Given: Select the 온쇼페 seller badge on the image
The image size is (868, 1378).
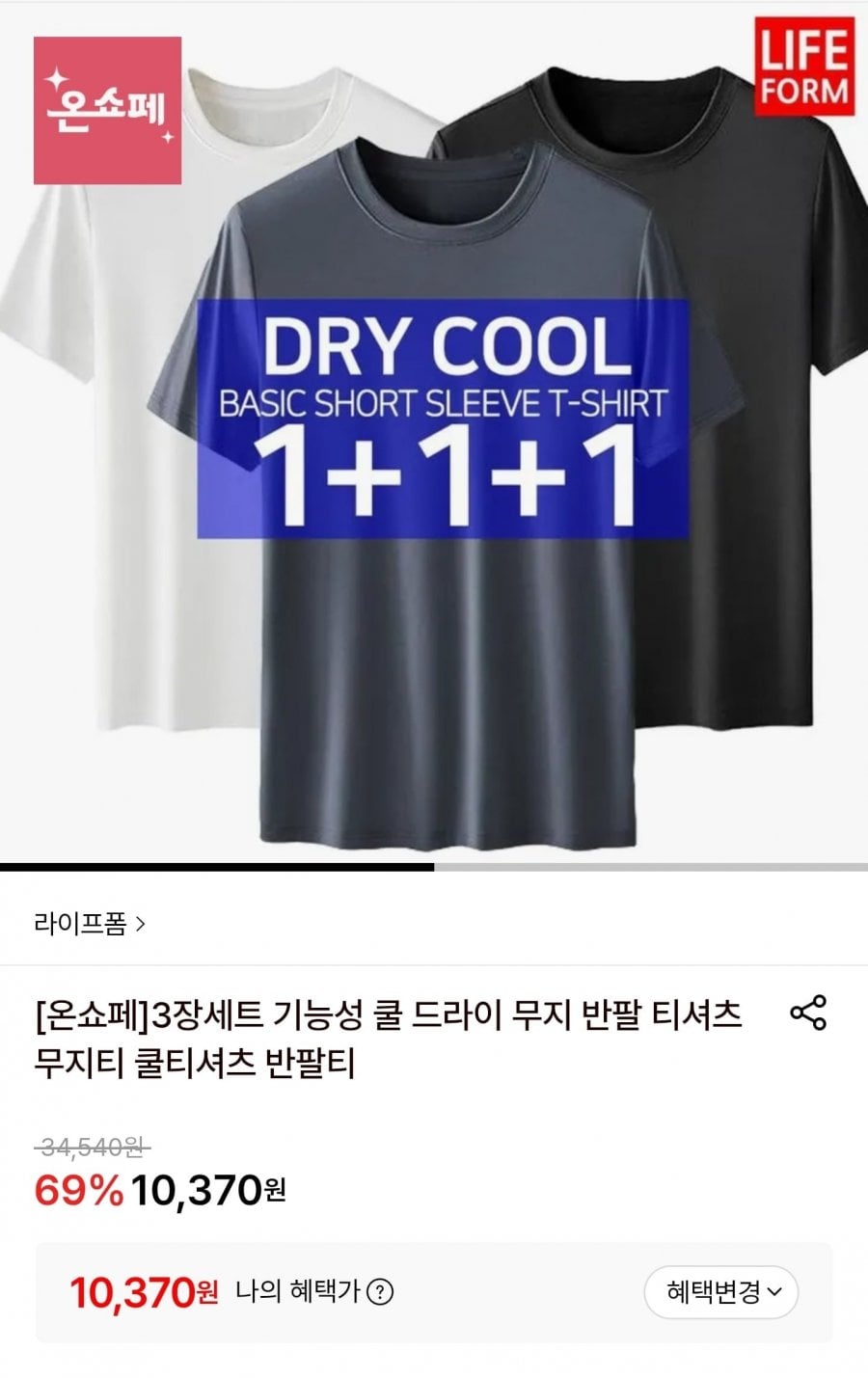Looking at the screenshot, I should 106,108.
